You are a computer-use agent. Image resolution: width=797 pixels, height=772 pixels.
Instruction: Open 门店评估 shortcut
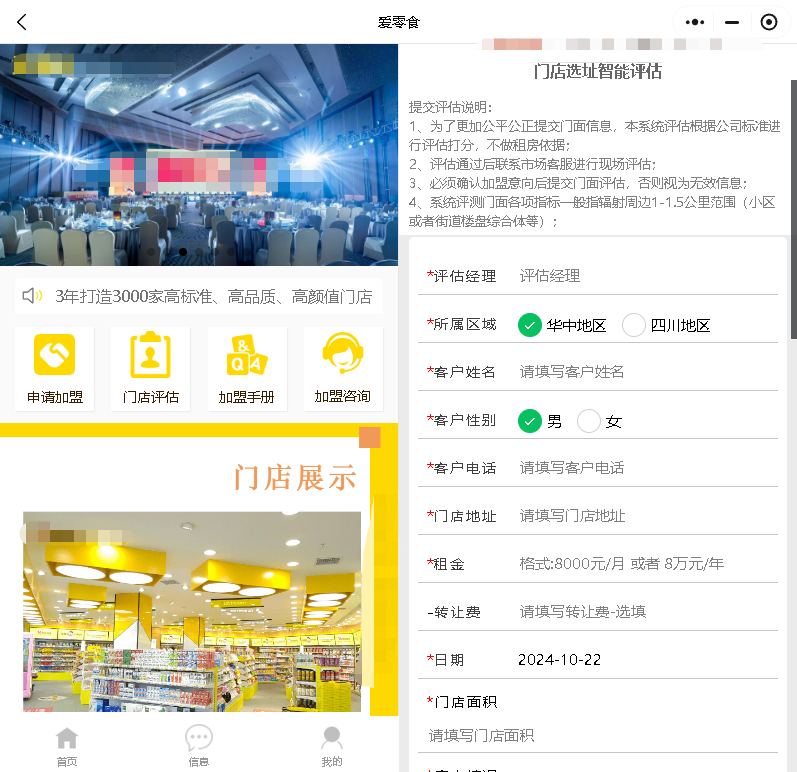(151, 369)
